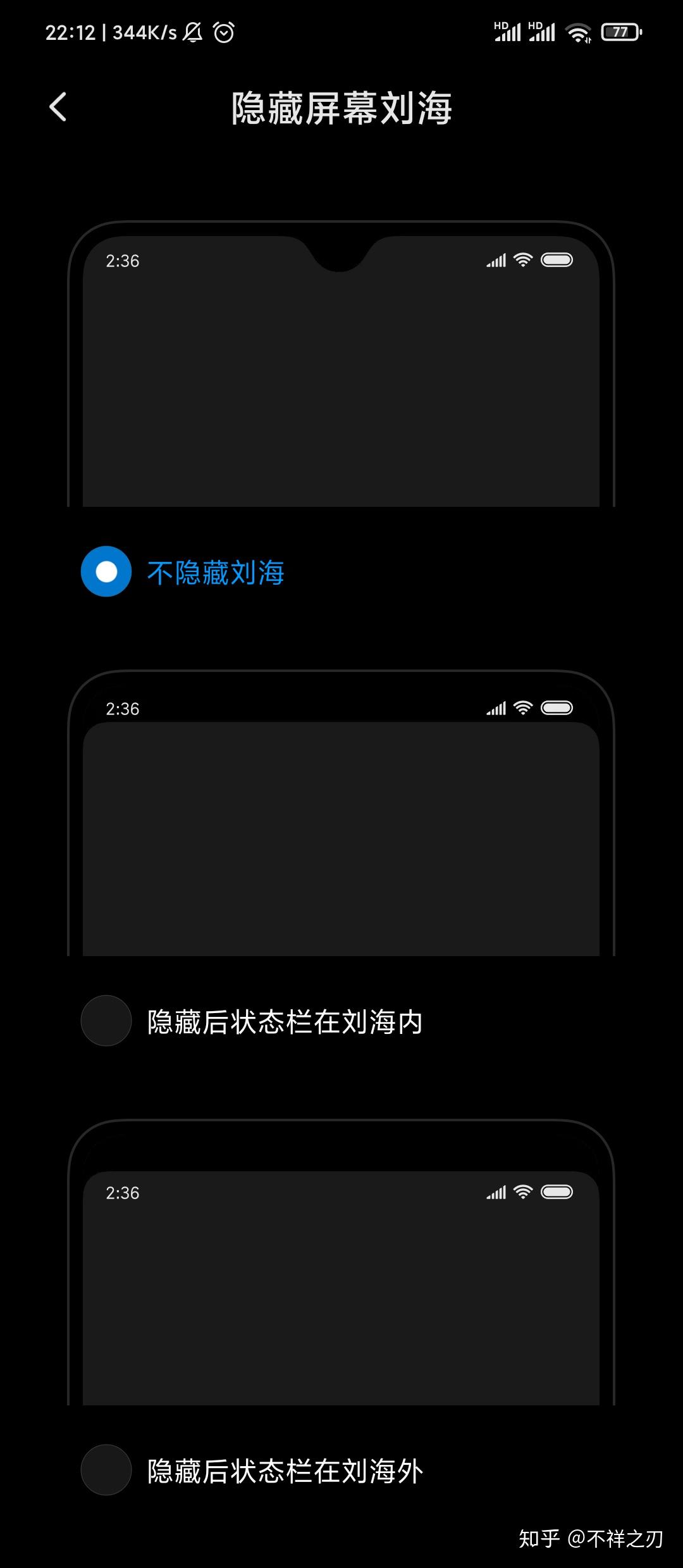
Task: Go back from 隐藏屏幕刘海 settings
Action: tap(58, 106)
